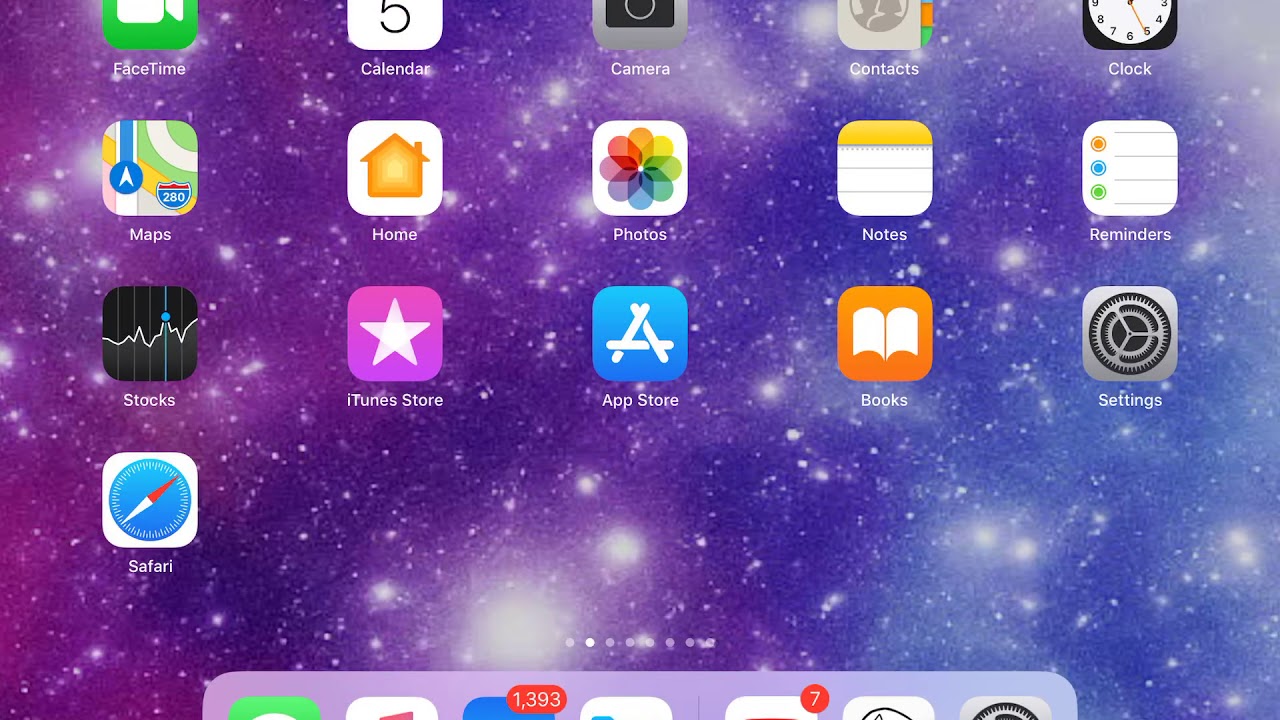1280x720 pixels.
Task: Launch the Books app
Action: (884, 334)
